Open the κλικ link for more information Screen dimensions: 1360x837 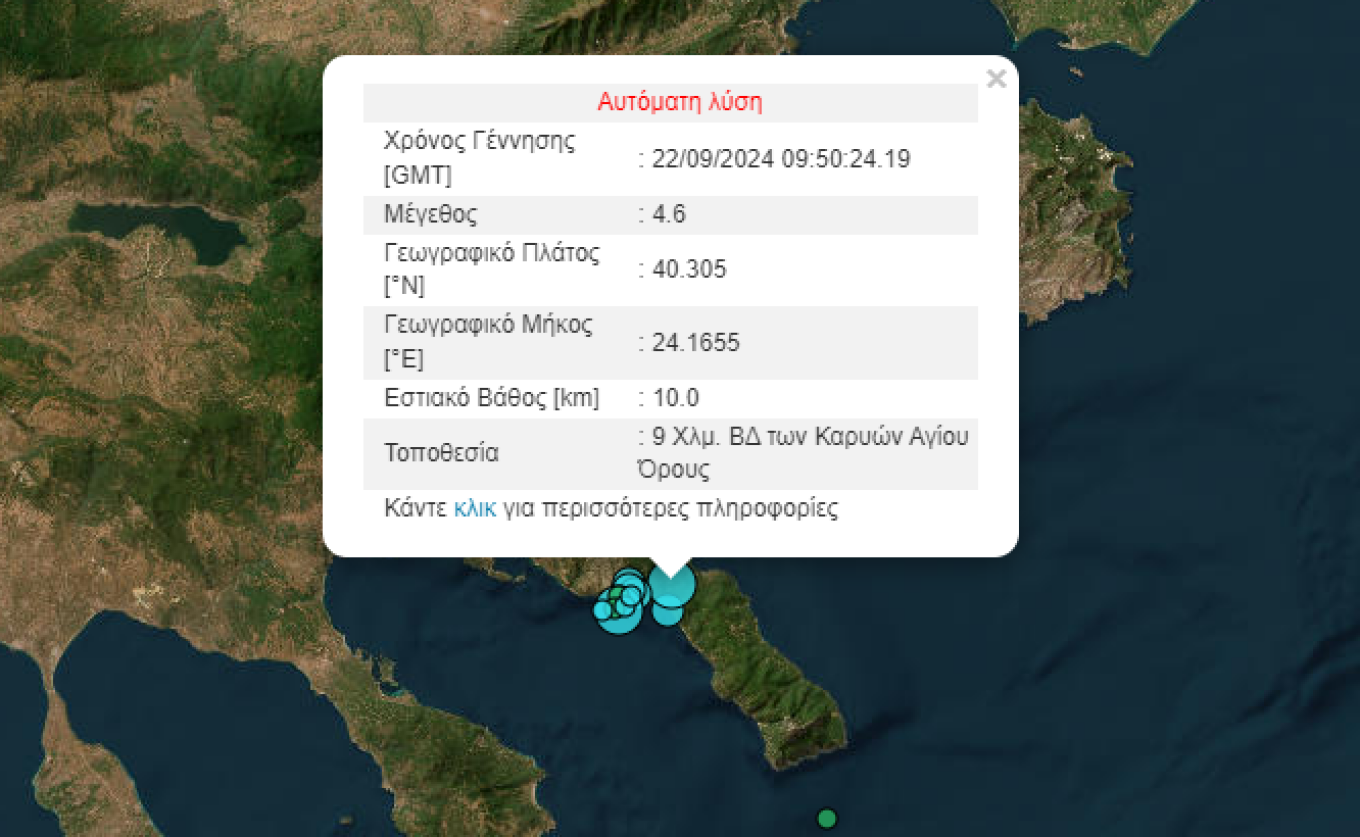coord(474,508)
